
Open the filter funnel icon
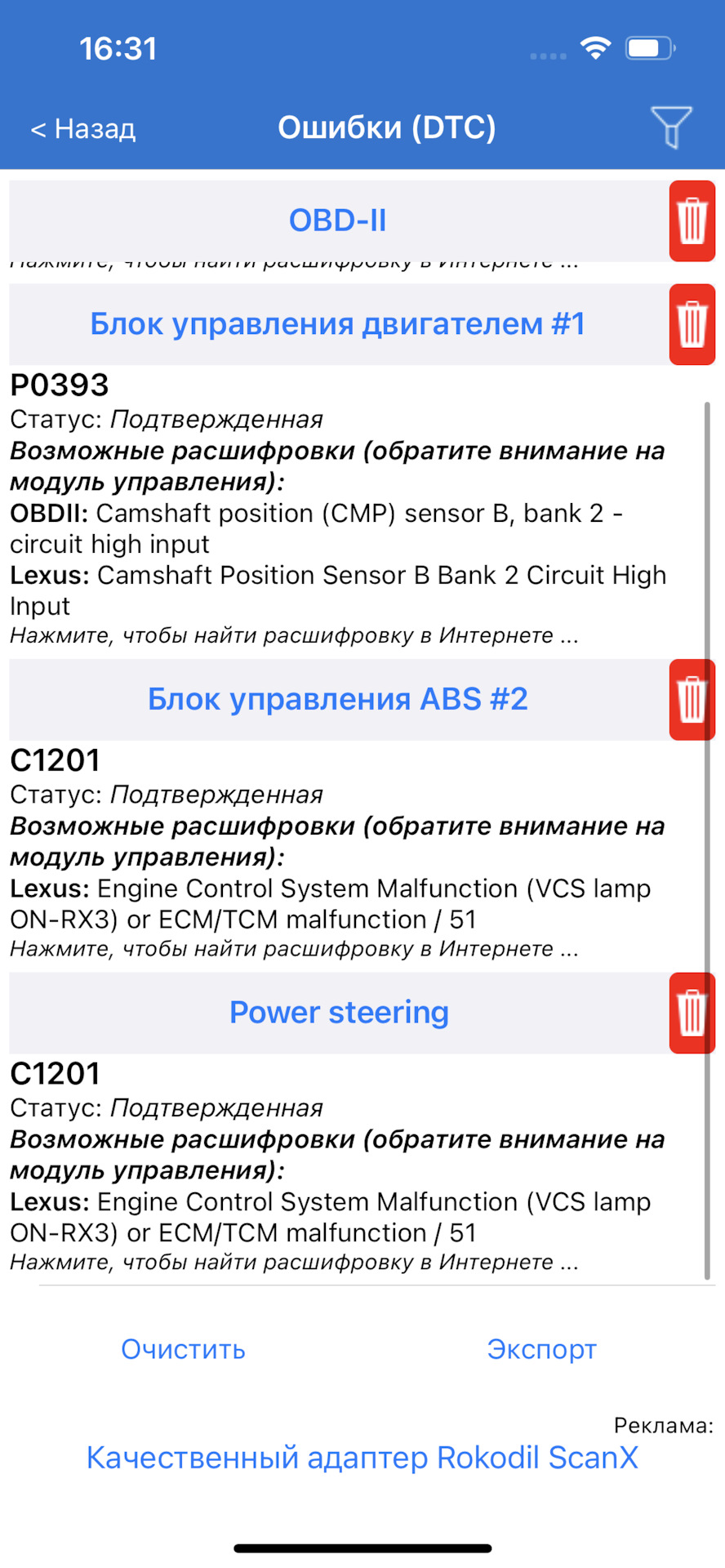(671, 127)
